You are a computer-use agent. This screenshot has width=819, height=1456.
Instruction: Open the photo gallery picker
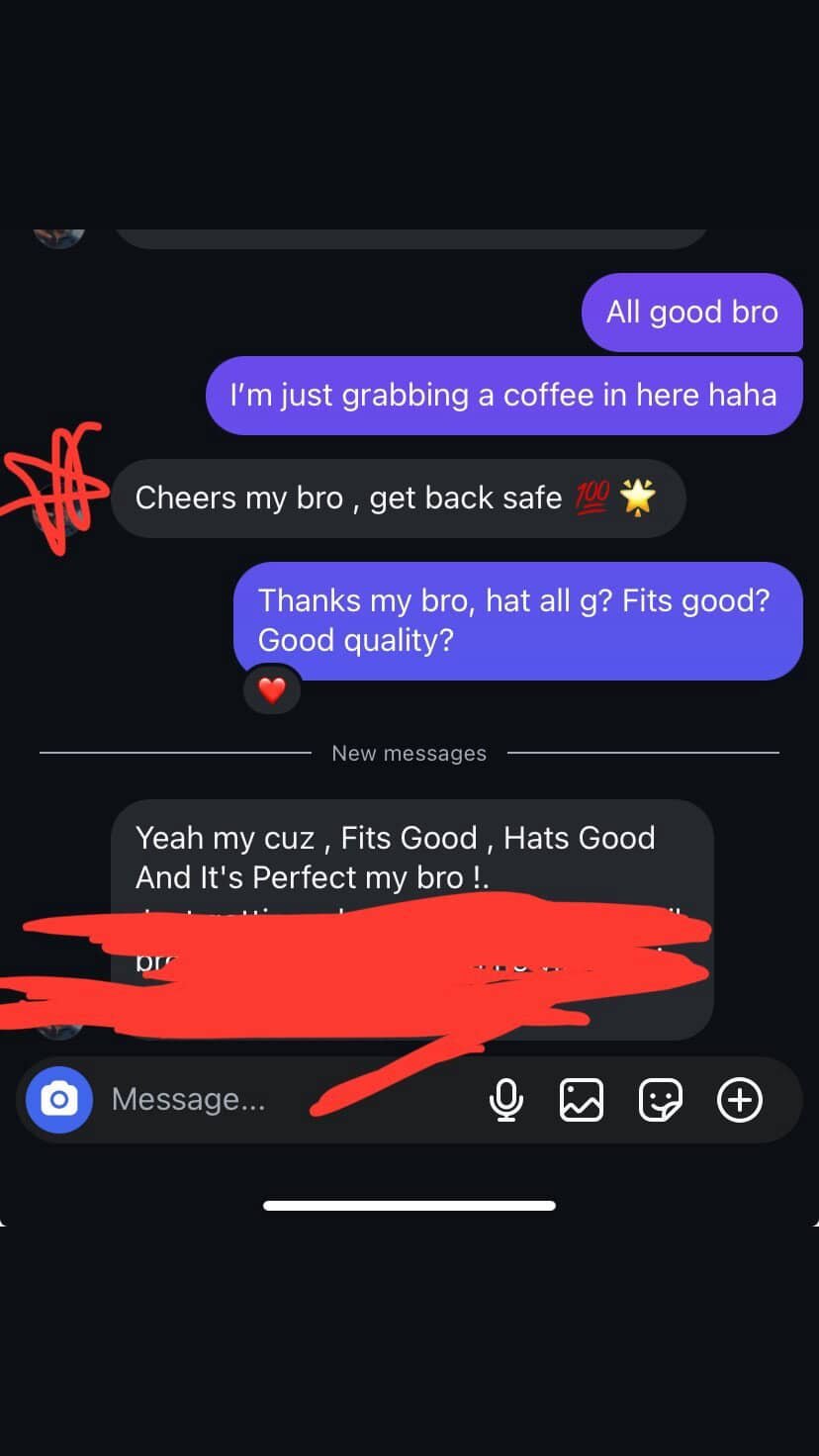tap(582, 1100)
